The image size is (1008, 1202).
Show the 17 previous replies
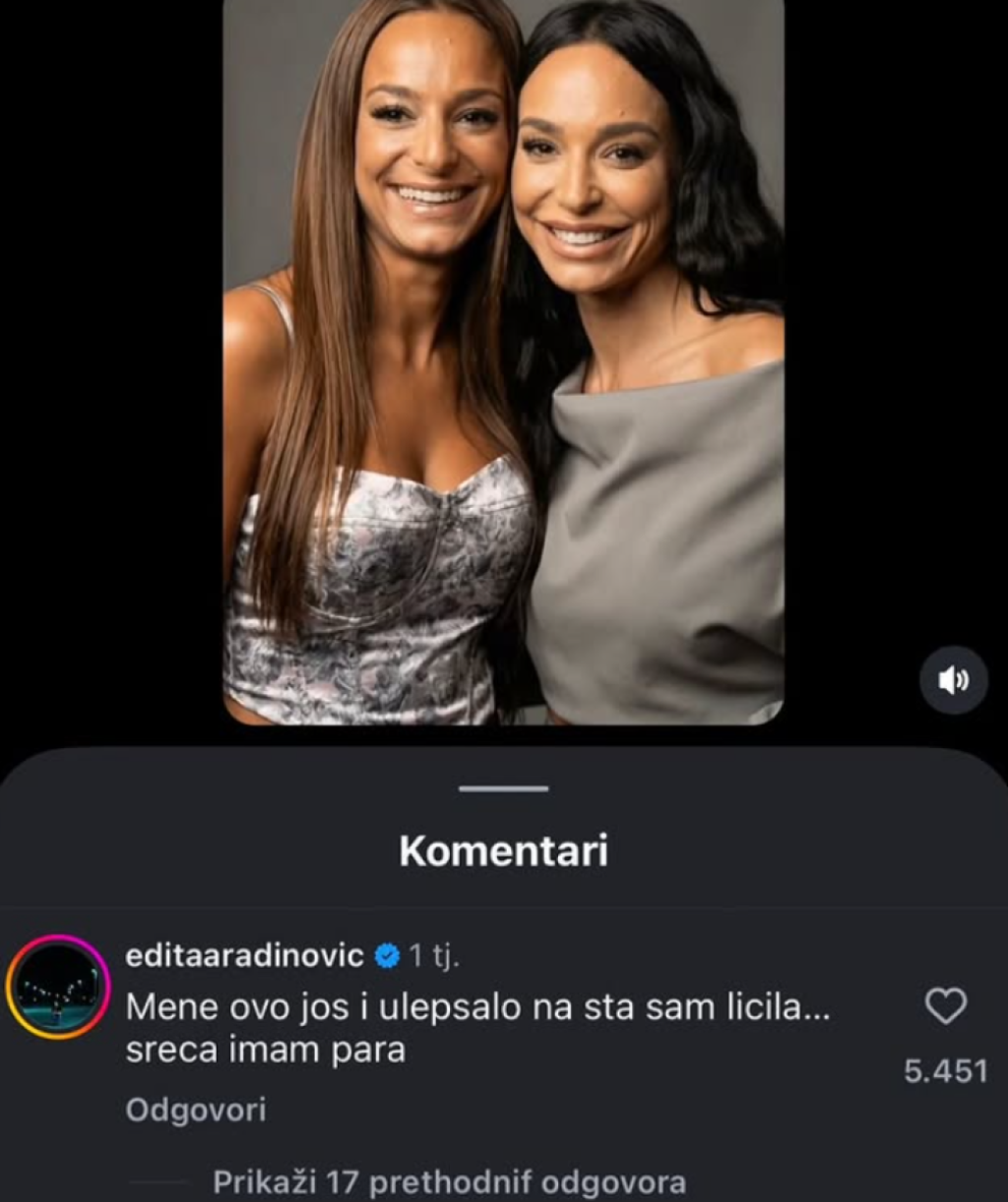pyautogui.click(x=449, y=1181)
